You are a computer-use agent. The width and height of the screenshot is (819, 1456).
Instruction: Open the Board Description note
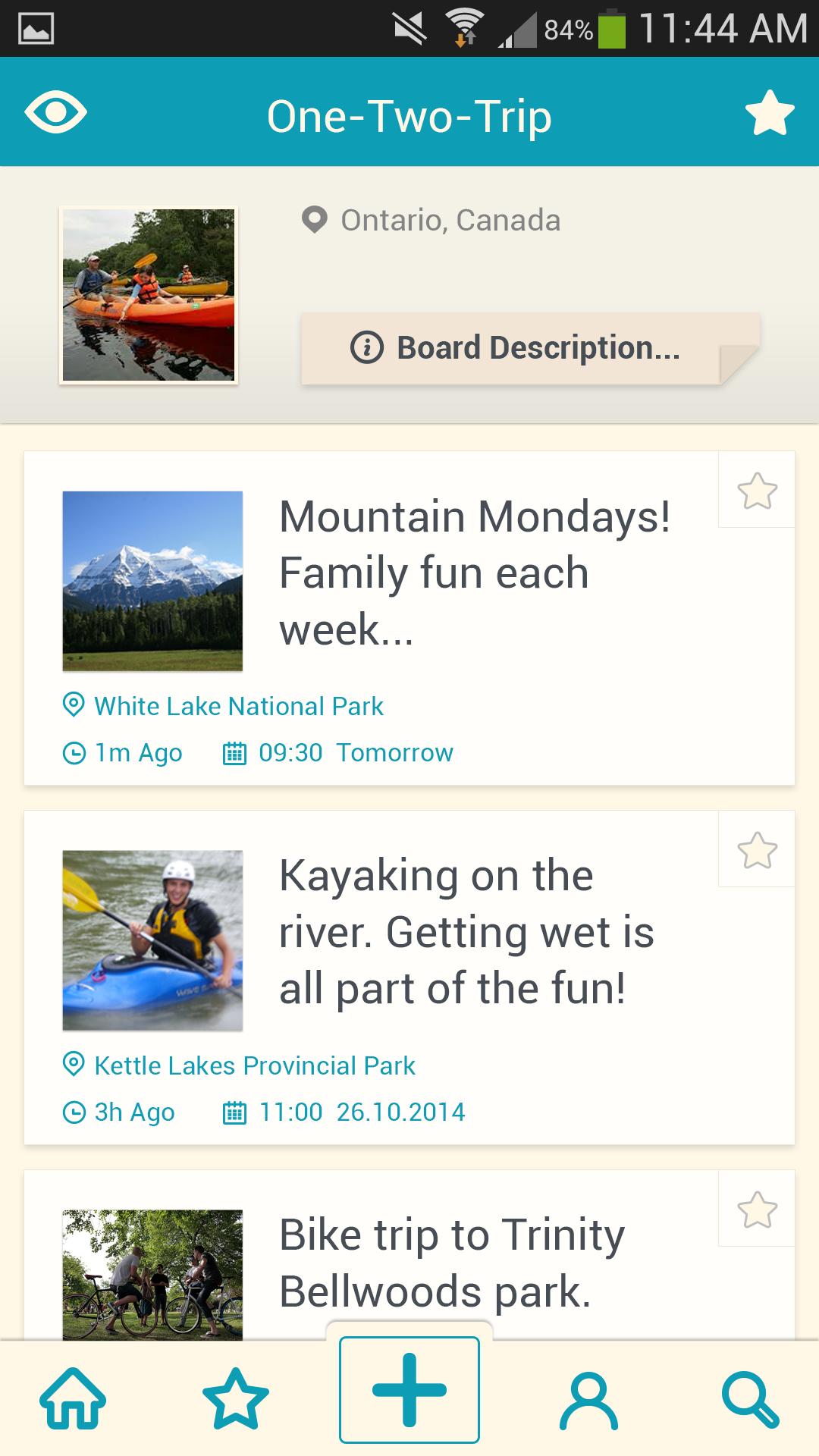pos(516,348)
